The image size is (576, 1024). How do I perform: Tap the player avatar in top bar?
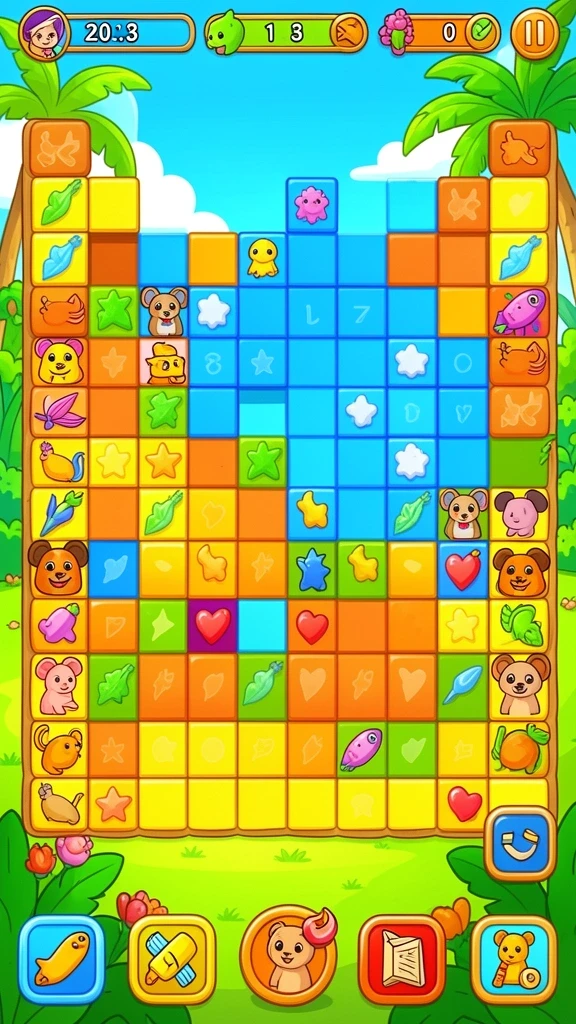tap(44, 33)
